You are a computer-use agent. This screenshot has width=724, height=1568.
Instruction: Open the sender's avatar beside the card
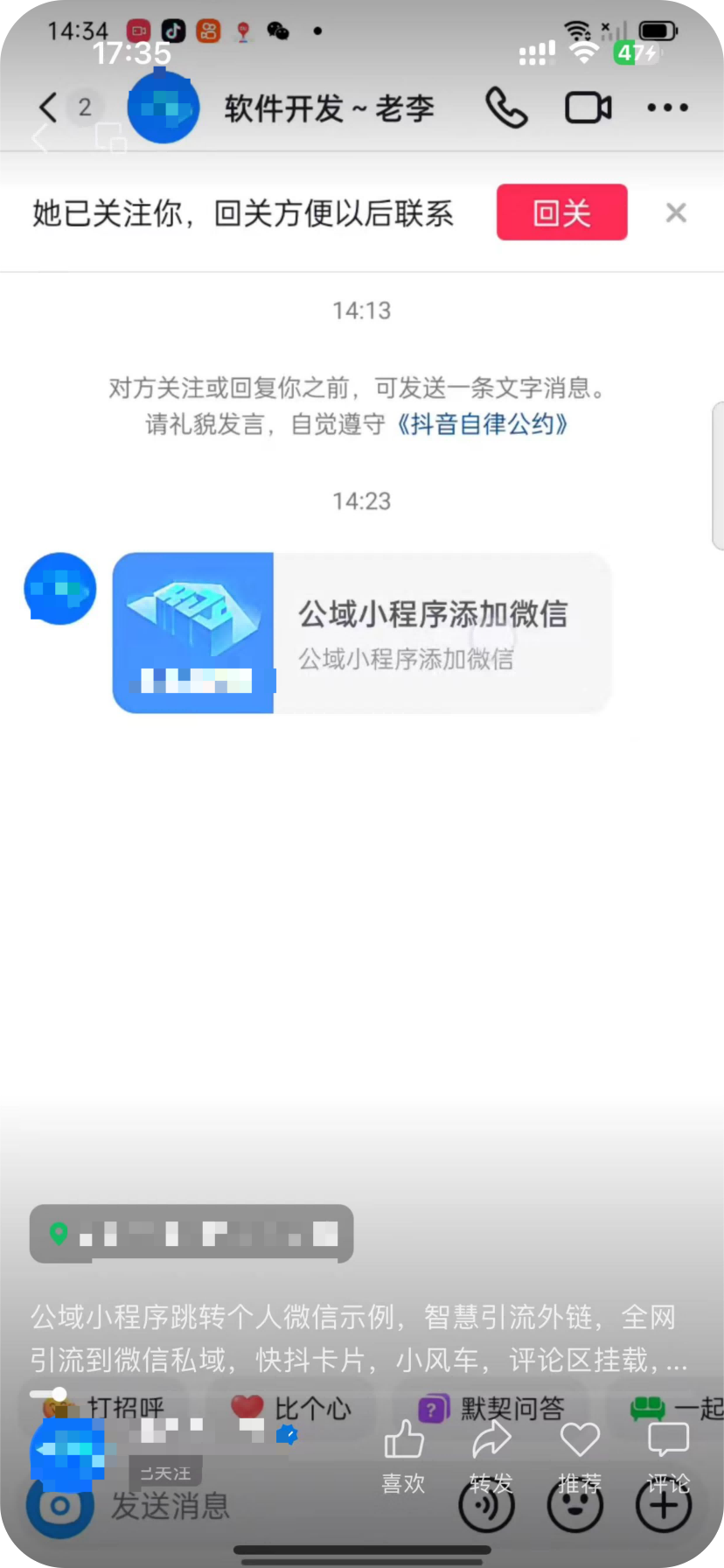click(59, 589)
